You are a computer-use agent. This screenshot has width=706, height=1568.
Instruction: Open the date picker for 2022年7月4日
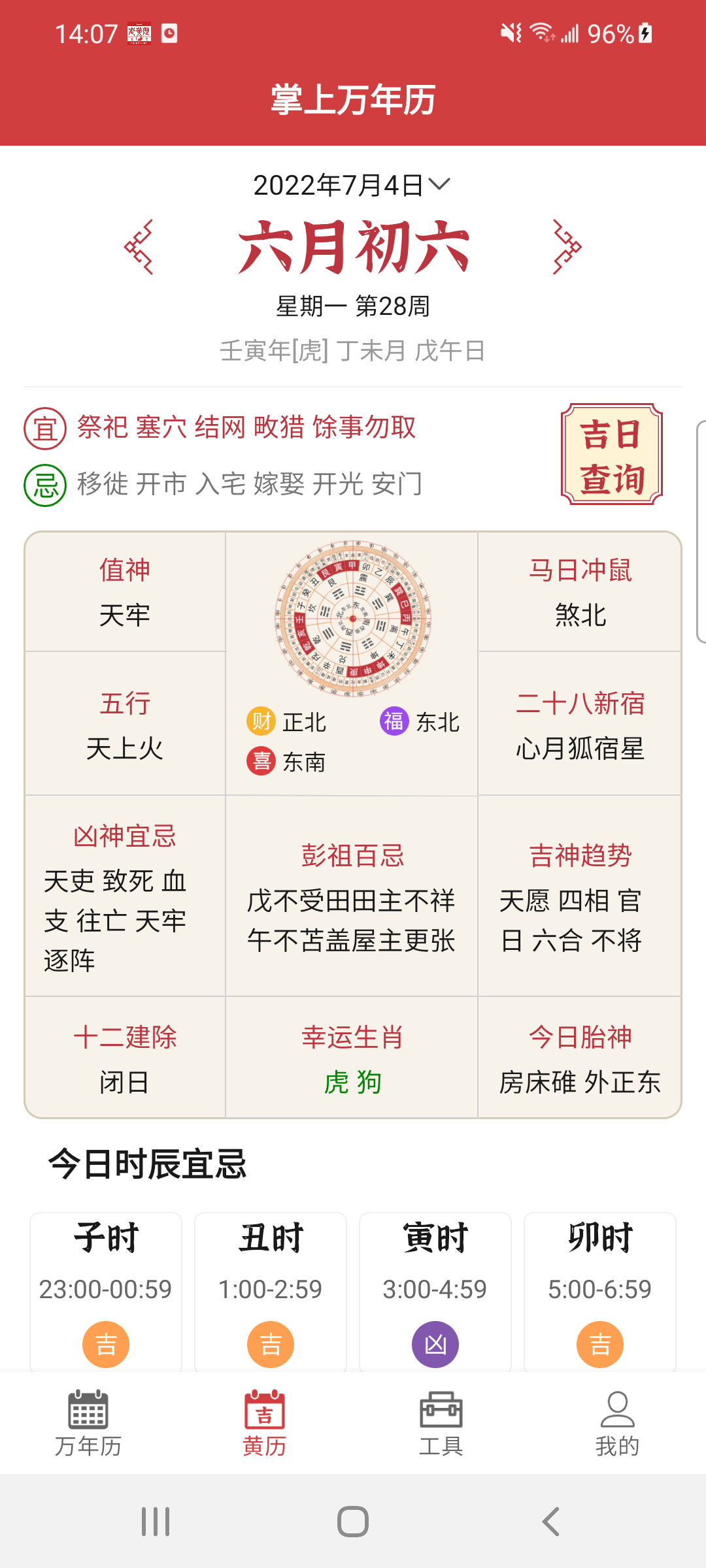352,186
